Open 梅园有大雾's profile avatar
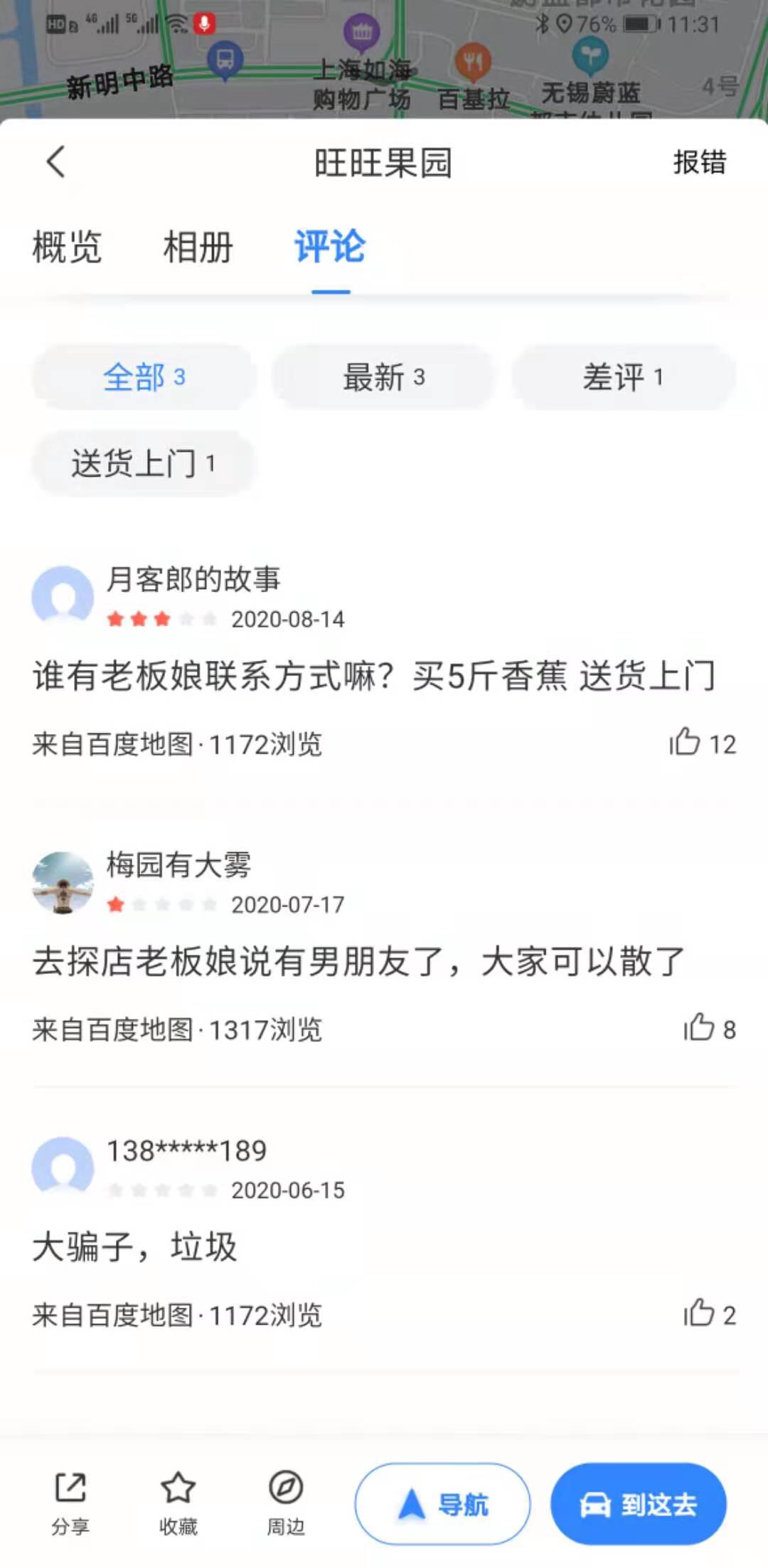This screenshot has height=1568, width=768. click(x=63, y=882)
